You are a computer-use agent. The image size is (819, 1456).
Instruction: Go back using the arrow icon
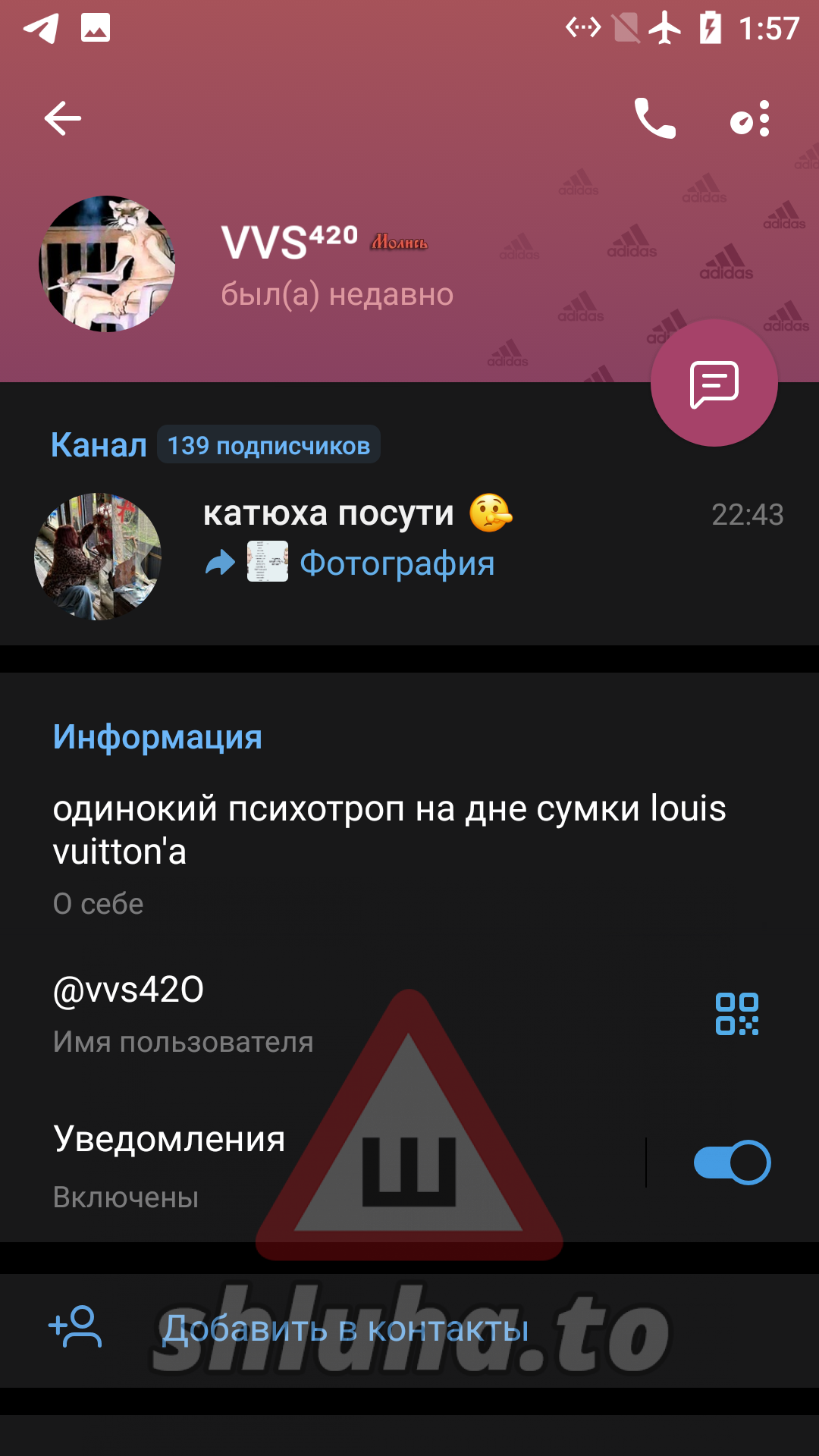pyautogui.click(x=63, y=118)
